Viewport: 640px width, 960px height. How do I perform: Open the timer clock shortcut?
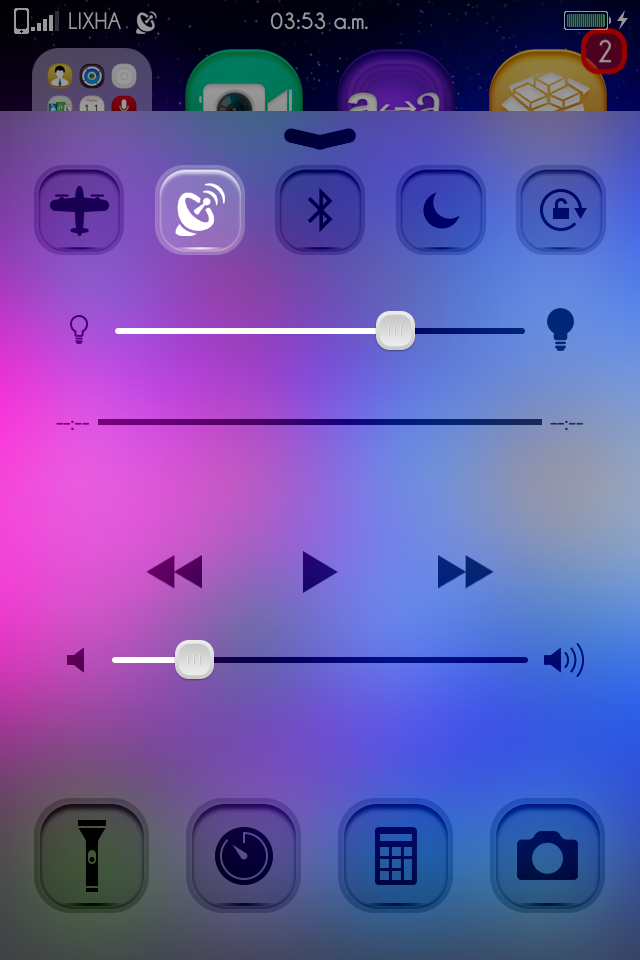point(244,855)
